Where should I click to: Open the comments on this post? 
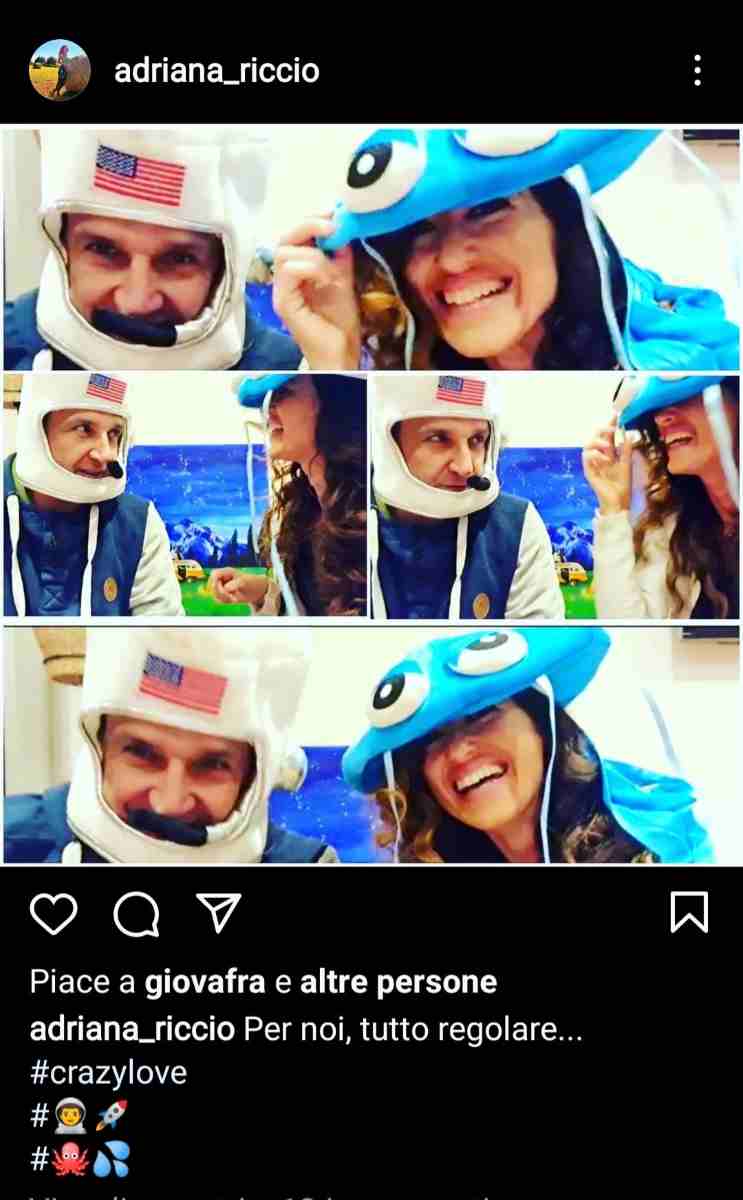[136, 913]
